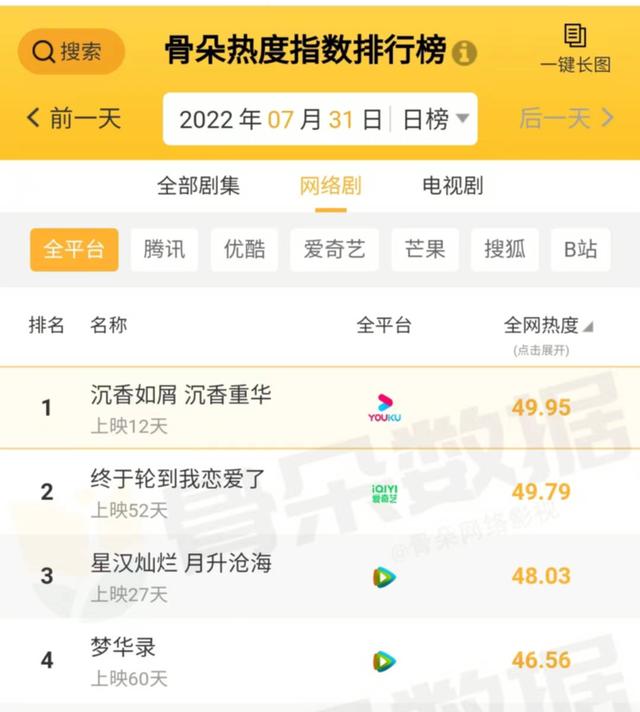Switch to the 电视剧 tab
Viewport: 640px width, 712px height.
tap(452, 186)
